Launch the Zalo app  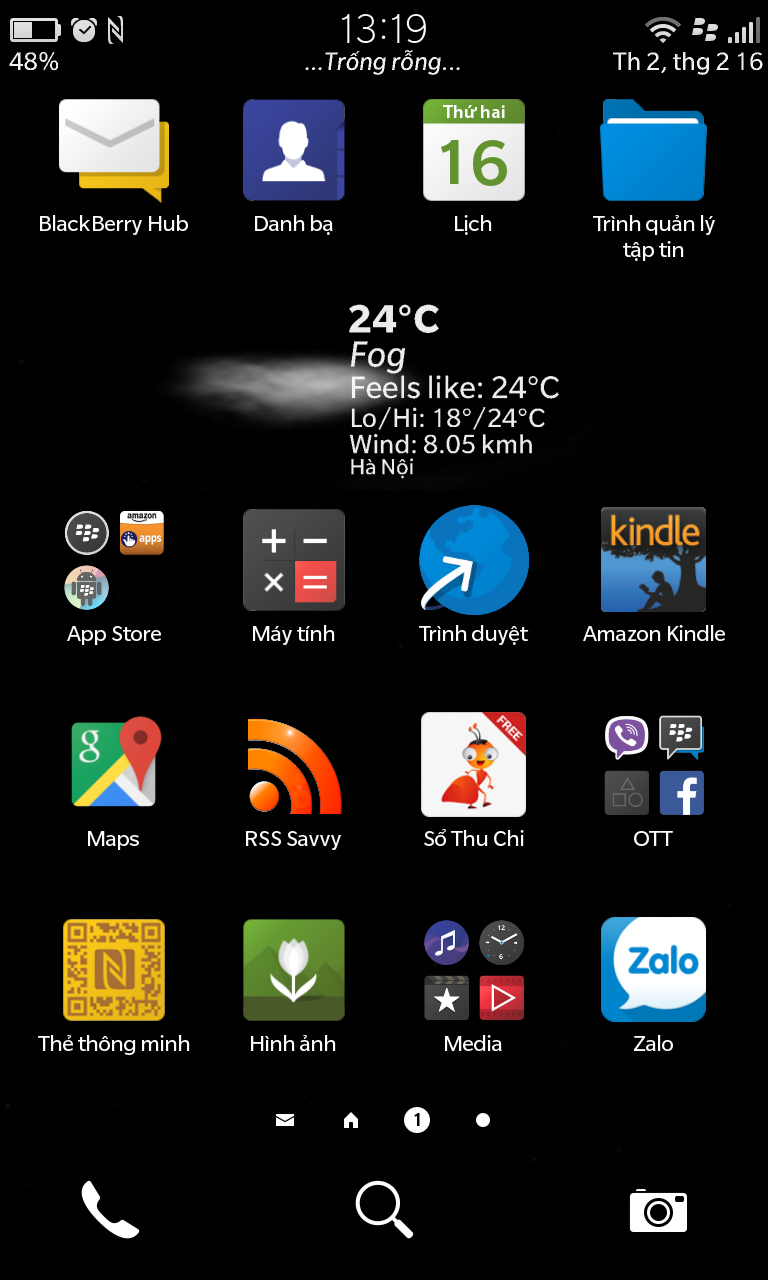point(653,970)
